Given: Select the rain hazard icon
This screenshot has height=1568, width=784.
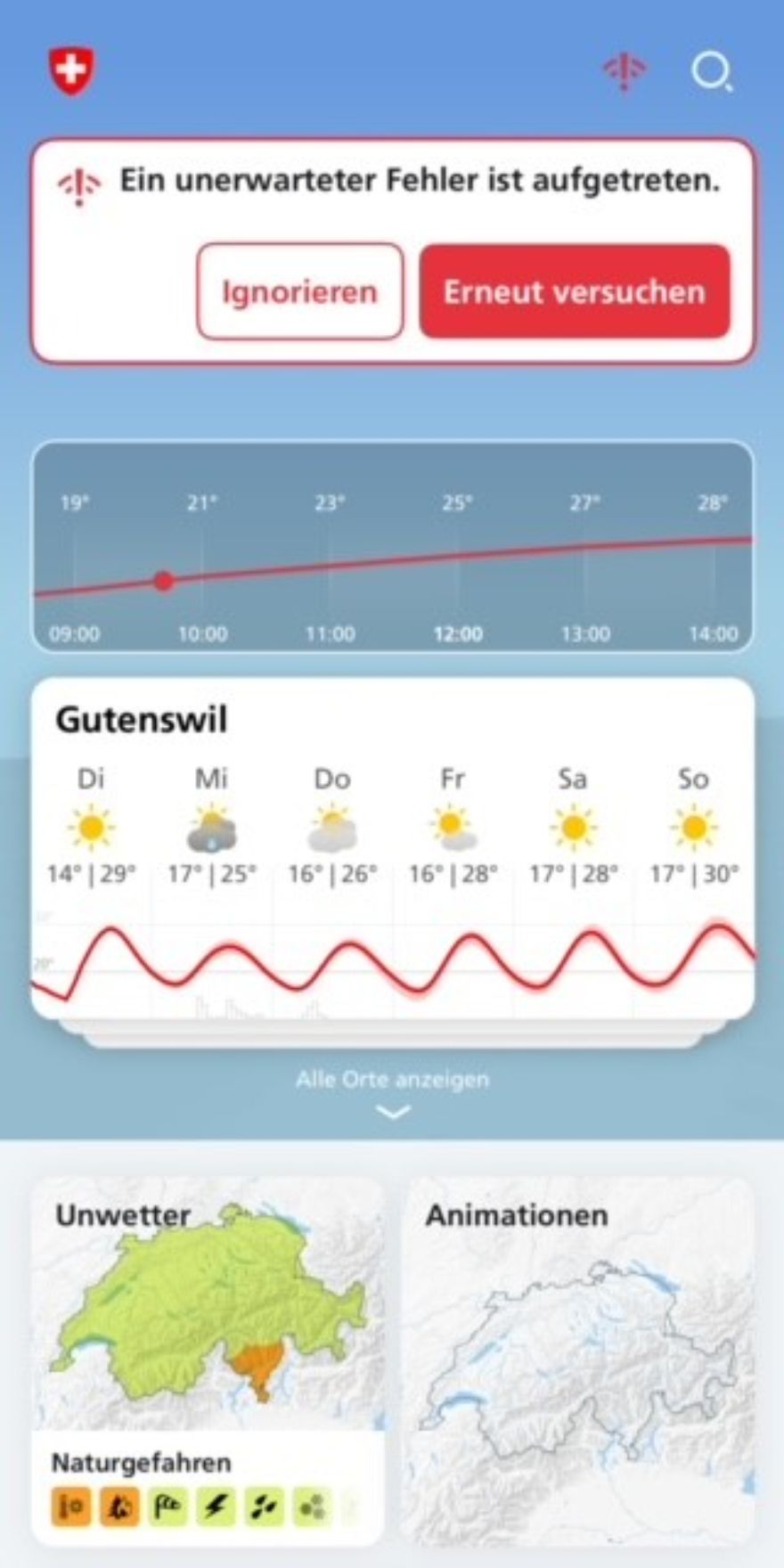Looking at the screenshot, I should pos(265,1506).
